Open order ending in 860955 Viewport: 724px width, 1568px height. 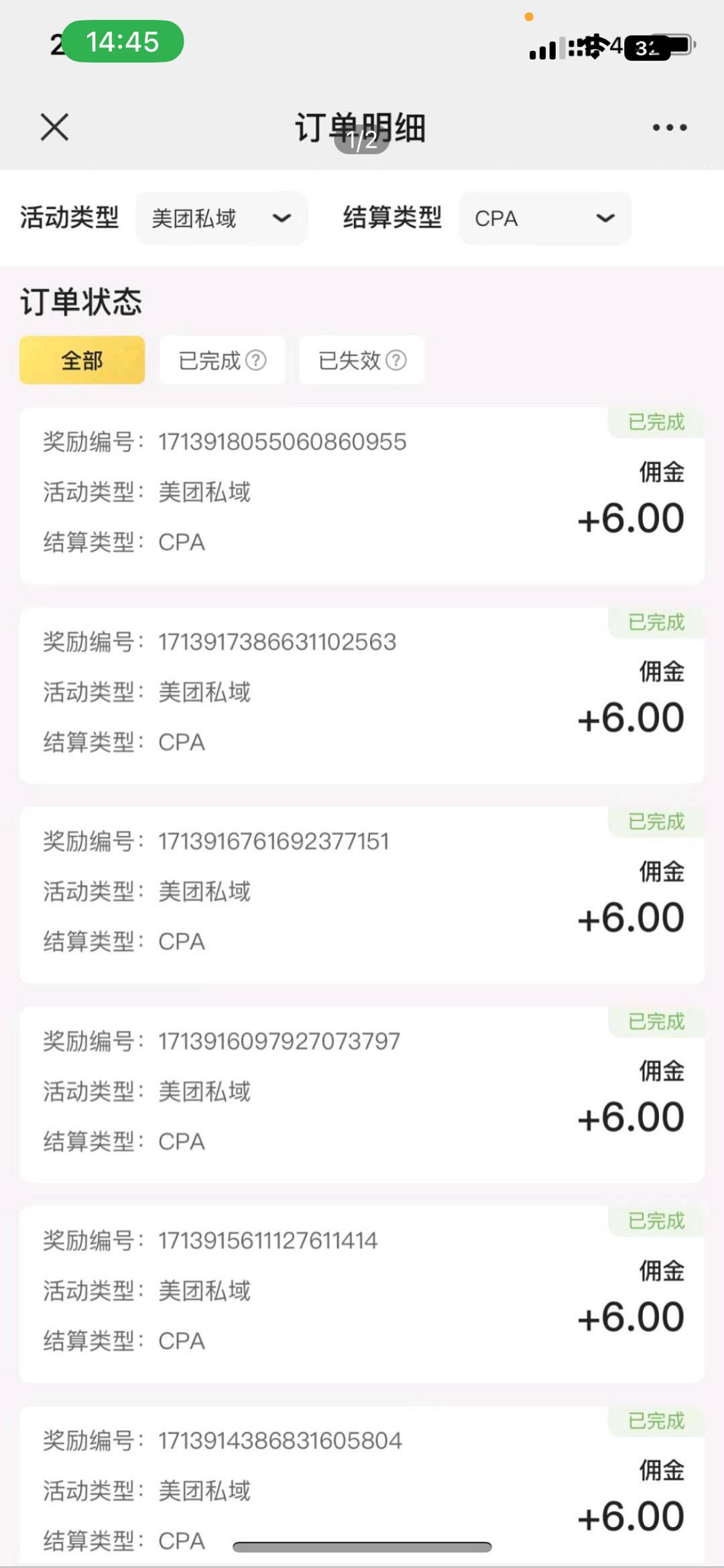pos(361,496)
